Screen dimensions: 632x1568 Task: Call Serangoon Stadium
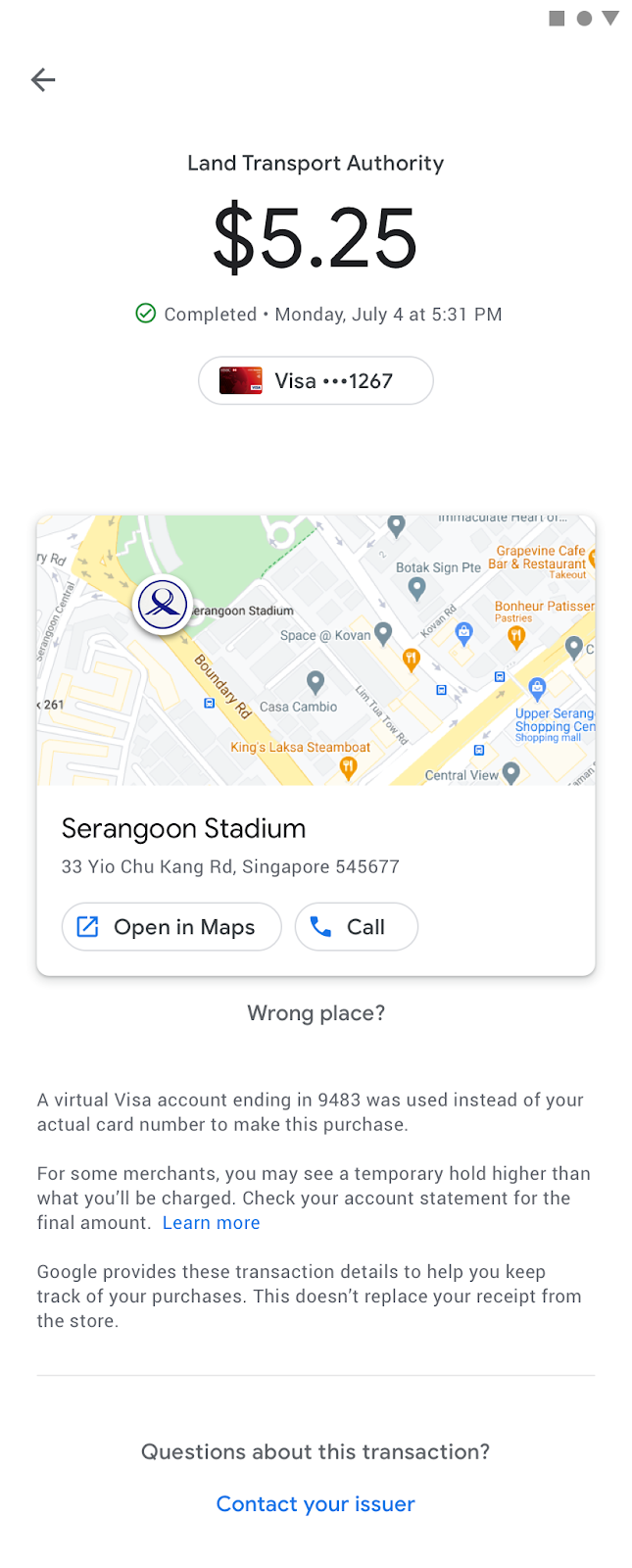[356, 927]
